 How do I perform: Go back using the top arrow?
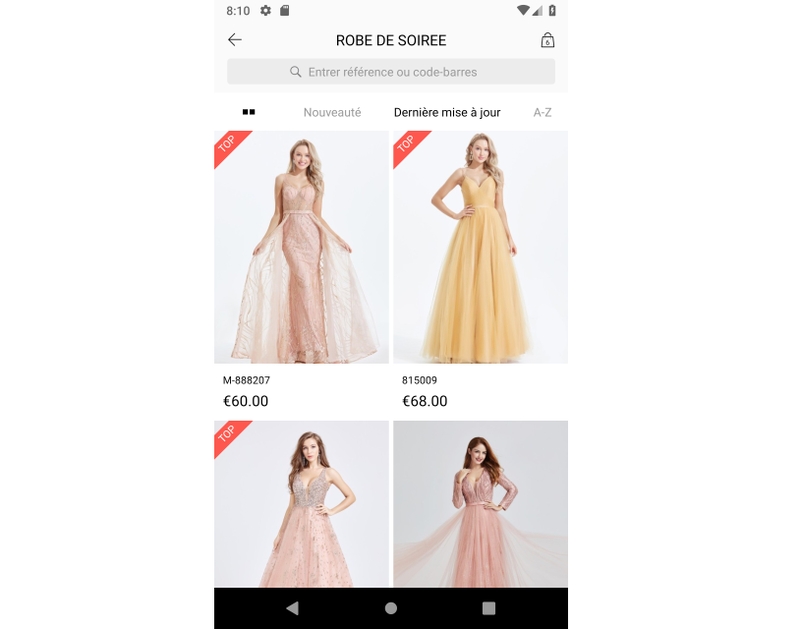pyautogui.click(x=235, y=40)
